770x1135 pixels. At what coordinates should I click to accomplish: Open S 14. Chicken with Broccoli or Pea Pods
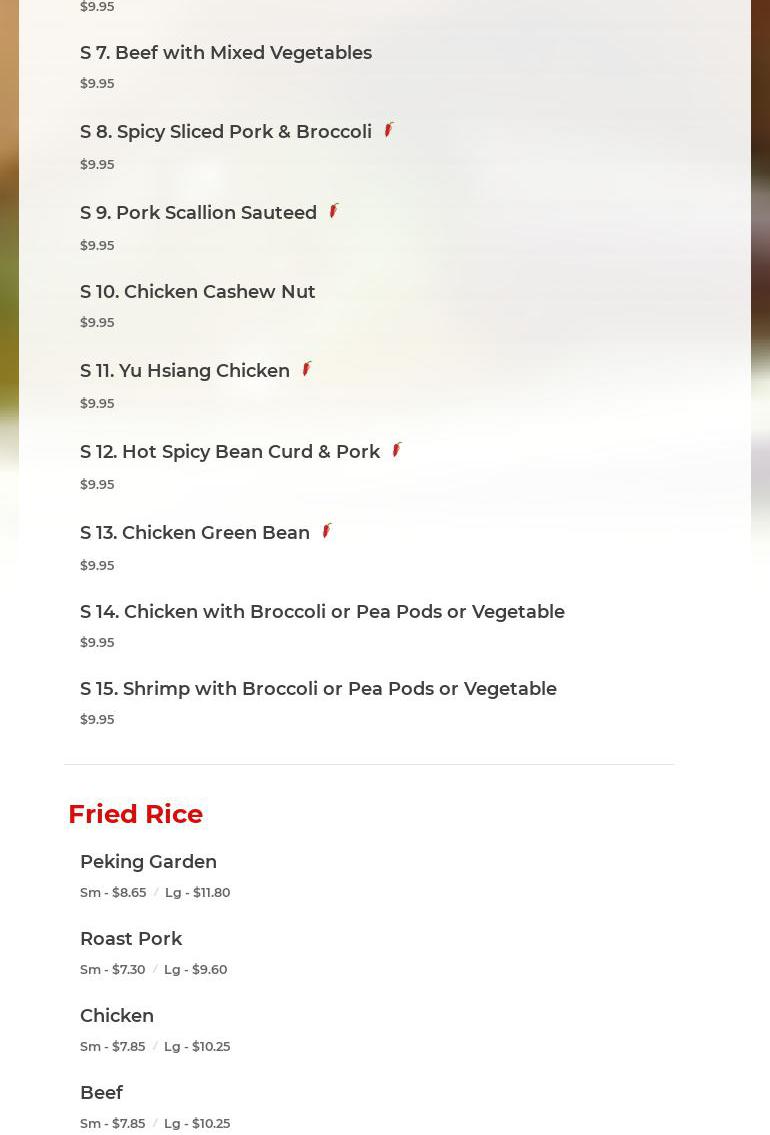[322, 612]
